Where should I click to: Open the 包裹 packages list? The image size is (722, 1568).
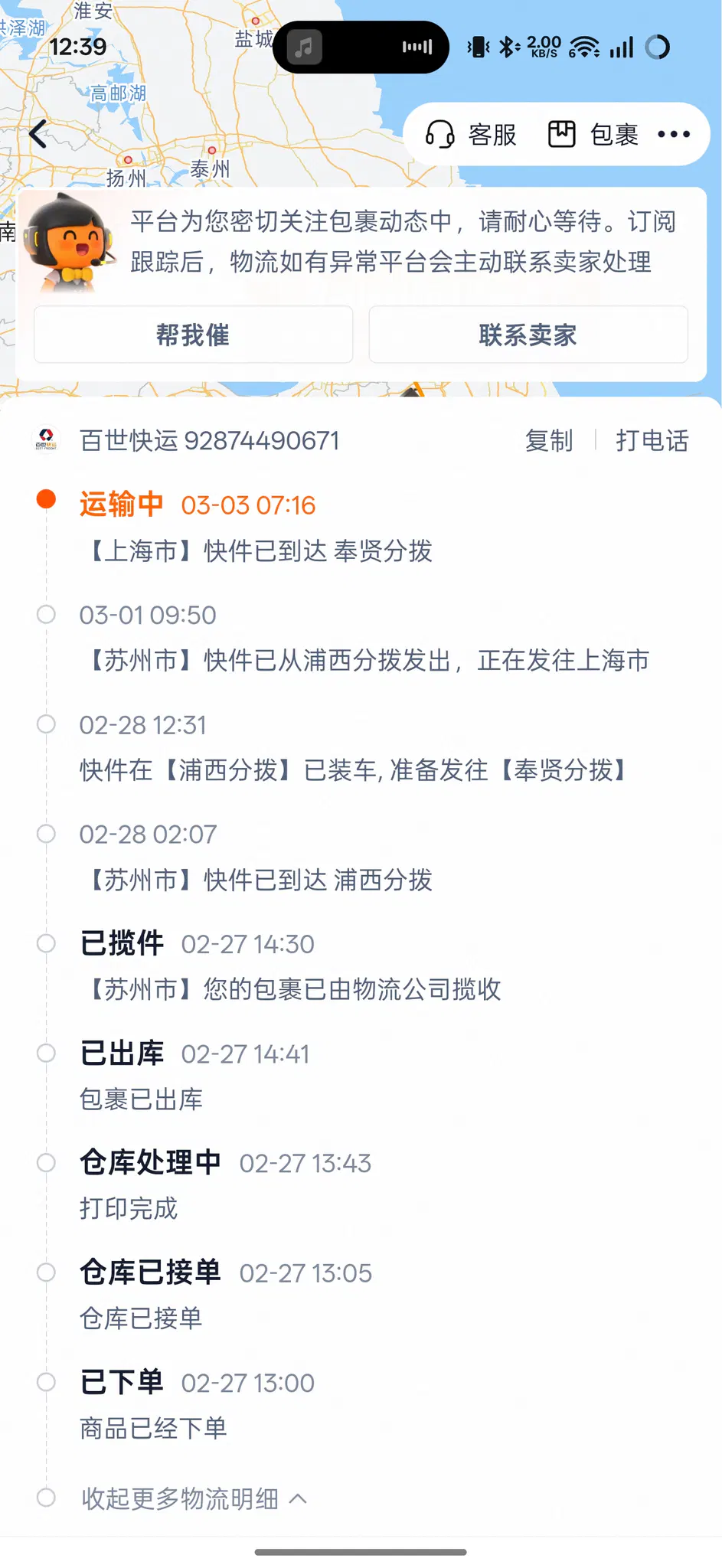pyautogui.click(x=593, y=135)
